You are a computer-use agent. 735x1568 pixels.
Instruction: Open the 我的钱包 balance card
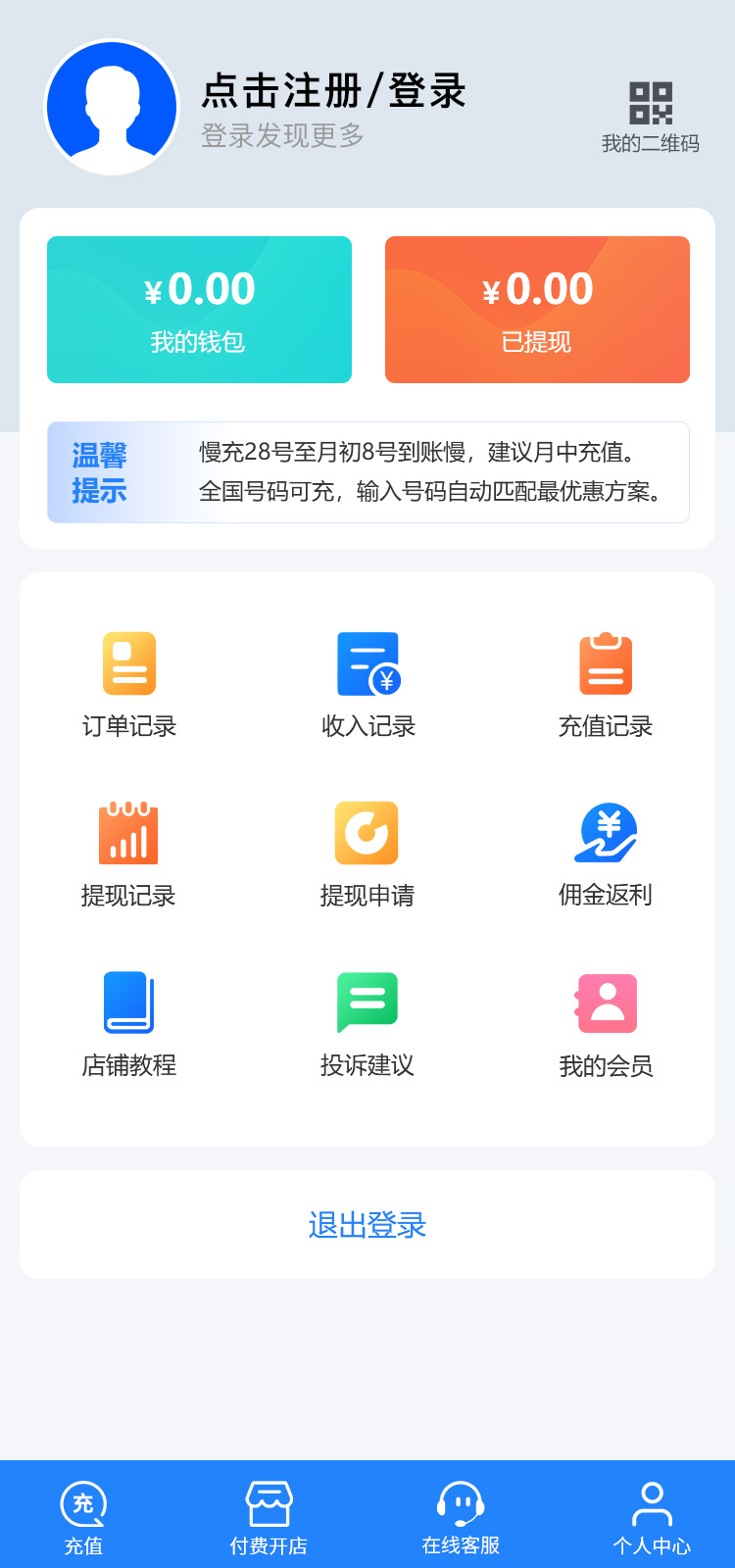199,310
